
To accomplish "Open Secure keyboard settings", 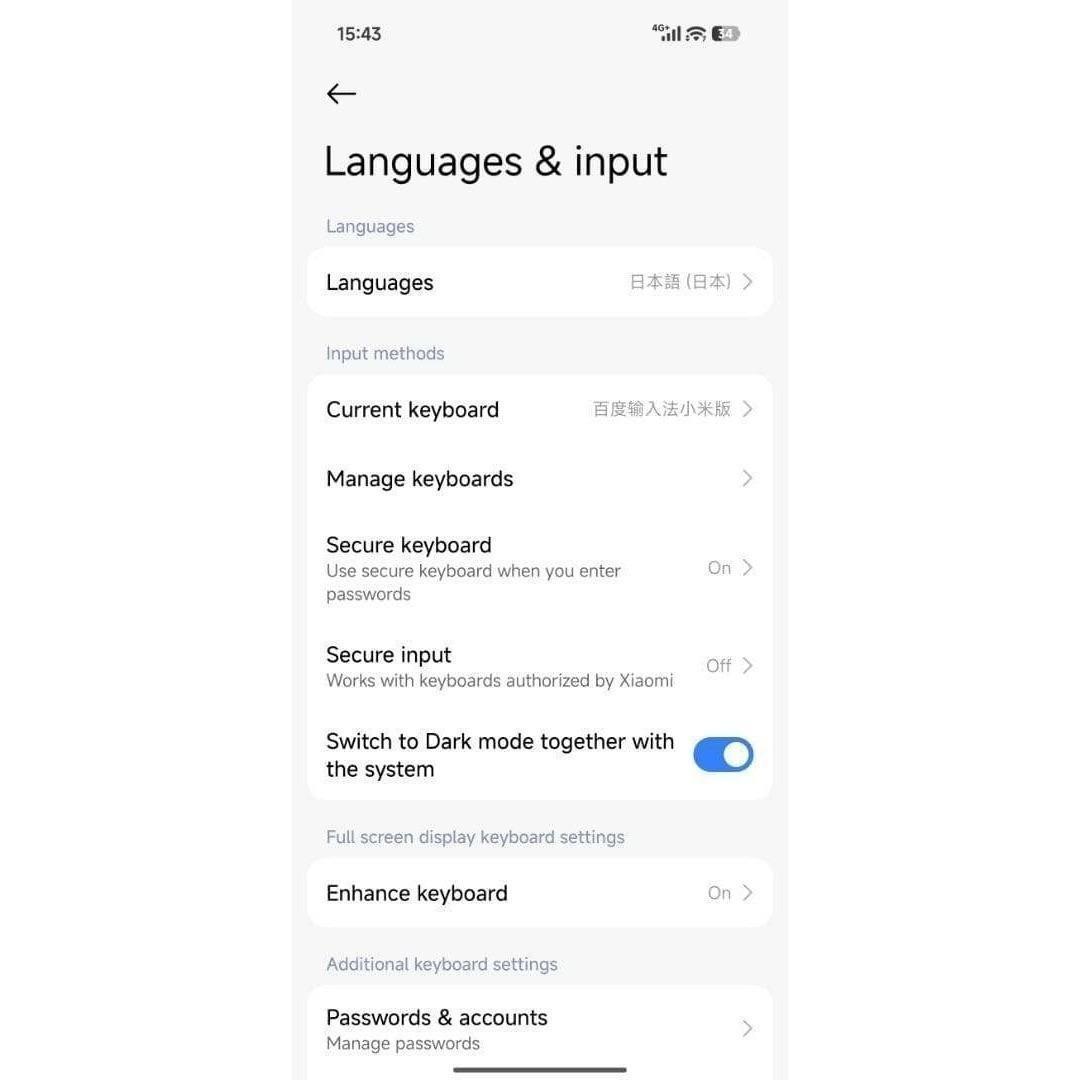I will (539, 568).
